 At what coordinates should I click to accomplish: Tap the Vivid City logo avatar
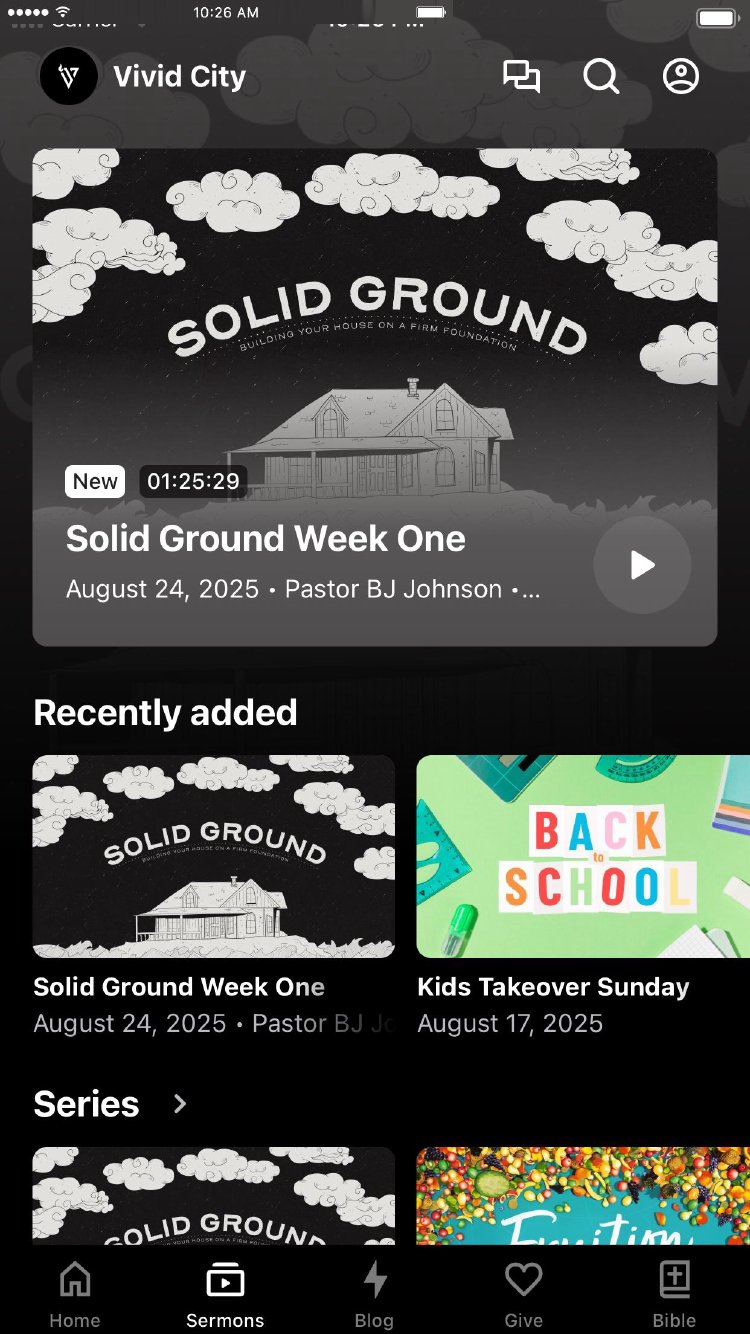[x=68, y=77]
